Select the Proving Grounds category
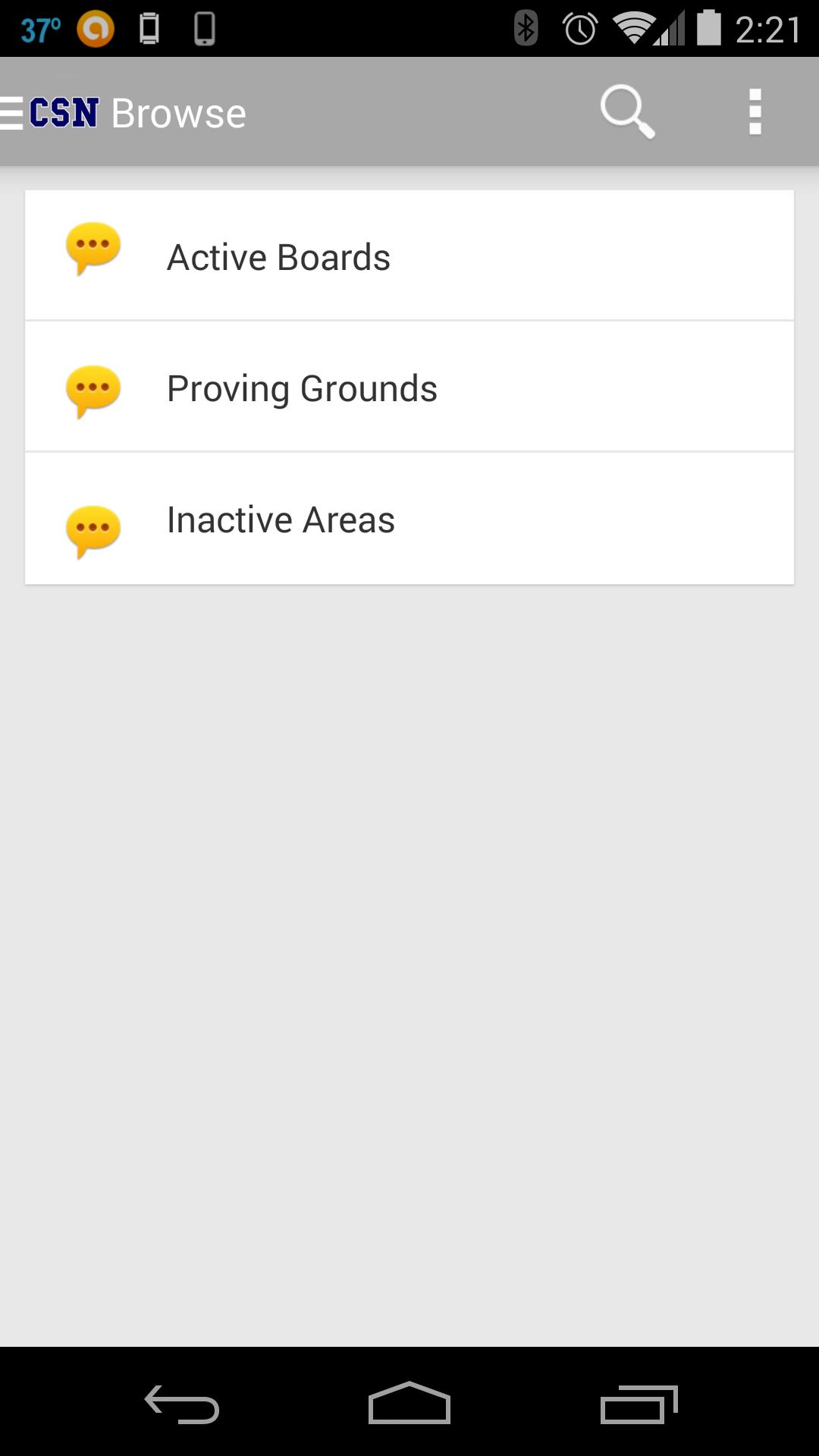Screen dimensions: 819x1456 click(409, 388)
